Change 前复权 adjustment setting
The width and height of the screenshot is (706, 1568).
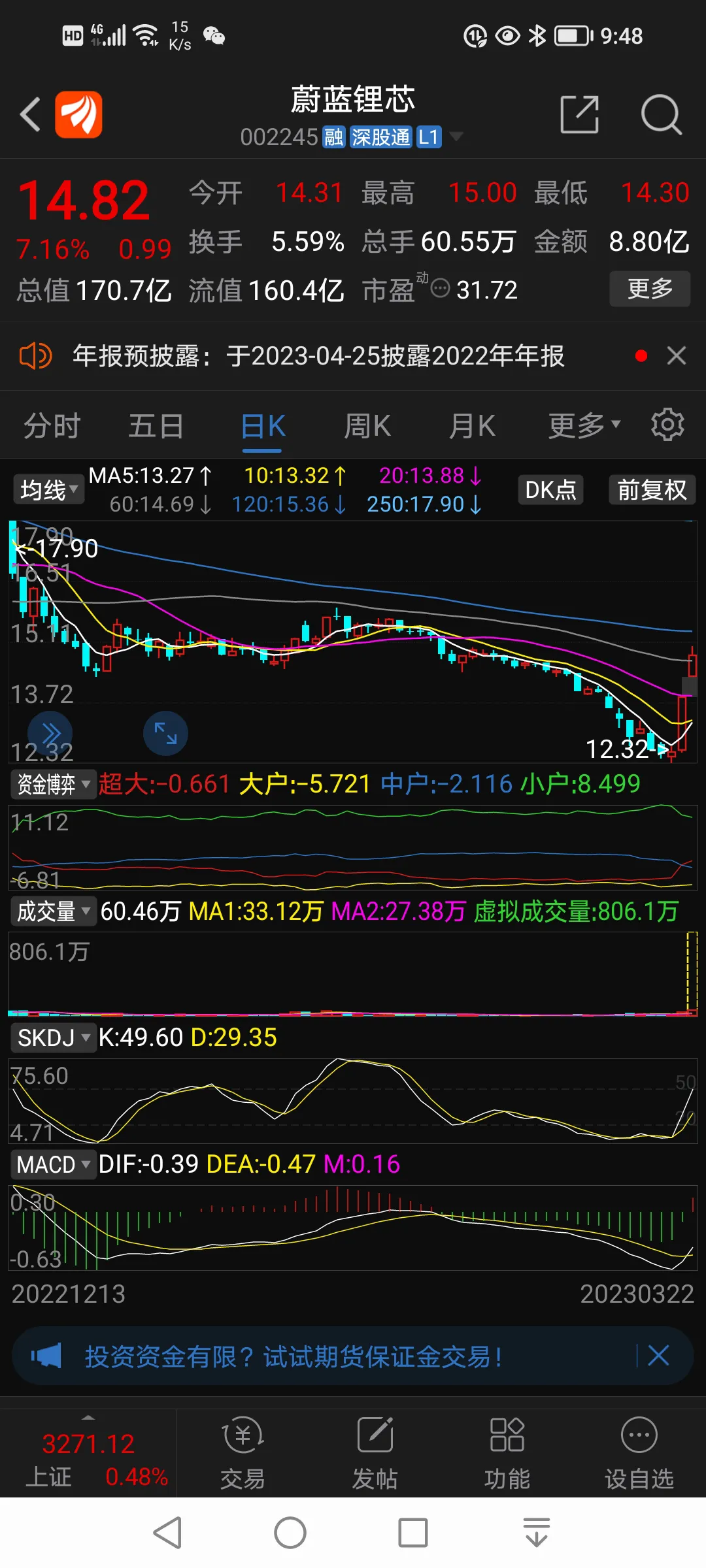click(651, 489)
